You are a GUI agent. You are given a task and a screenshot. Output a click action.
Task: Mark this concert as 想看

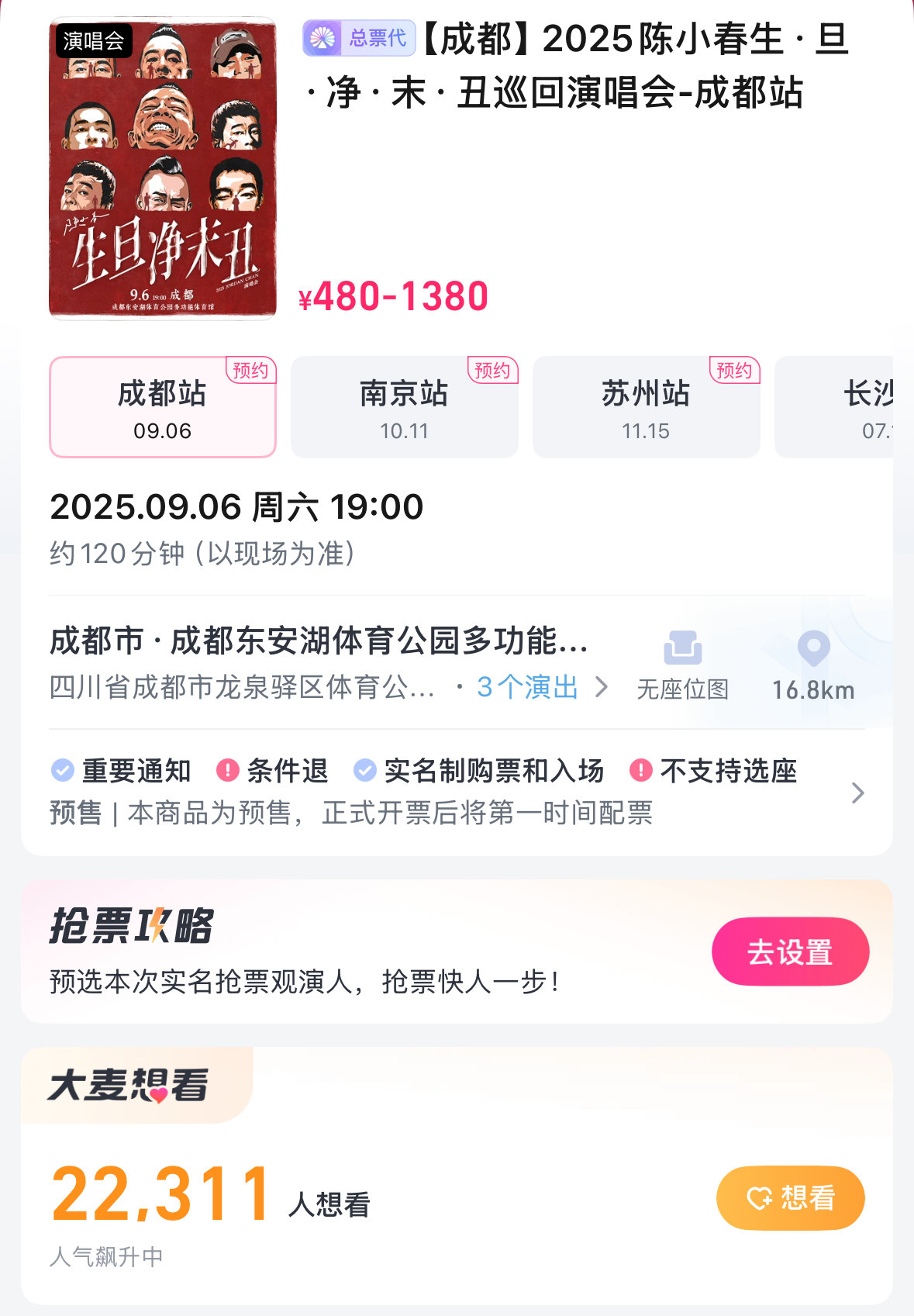(x=790, y=1198)
